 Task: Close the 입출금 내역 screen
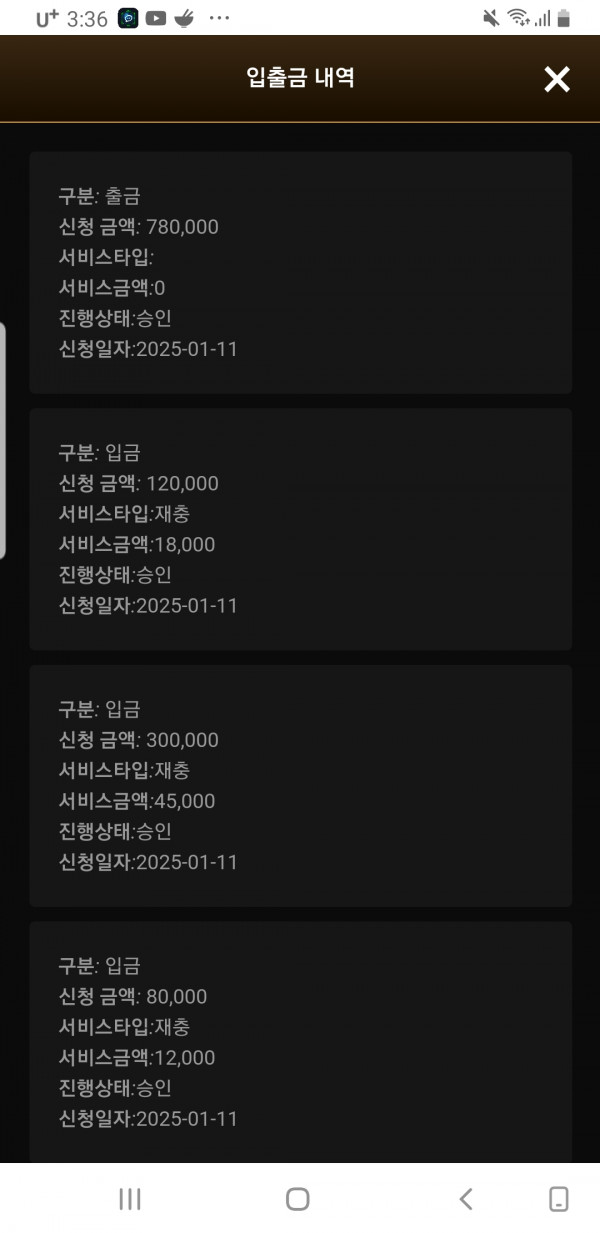click(556, 79)
